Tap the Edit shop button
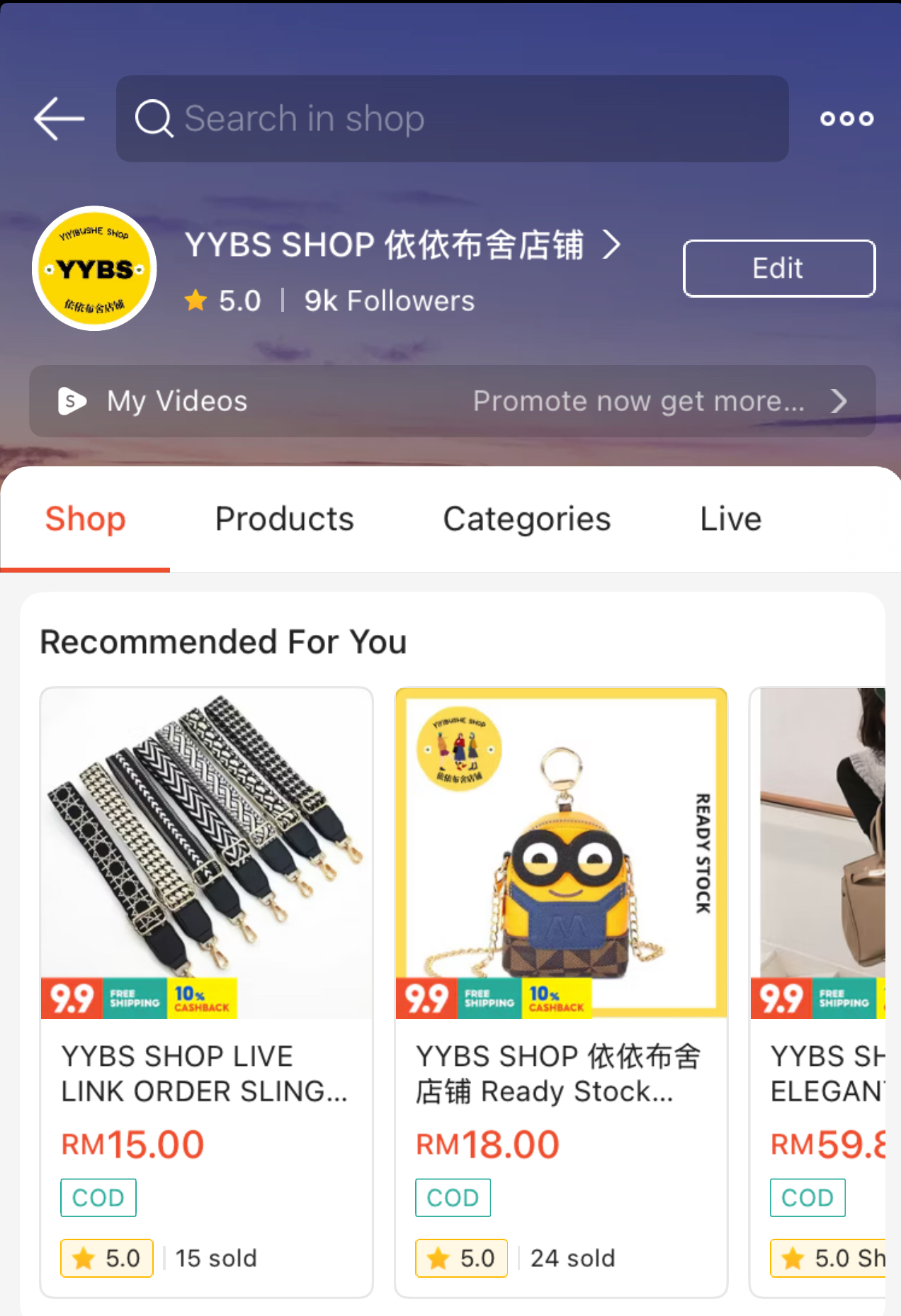 [x=778, y=269]
